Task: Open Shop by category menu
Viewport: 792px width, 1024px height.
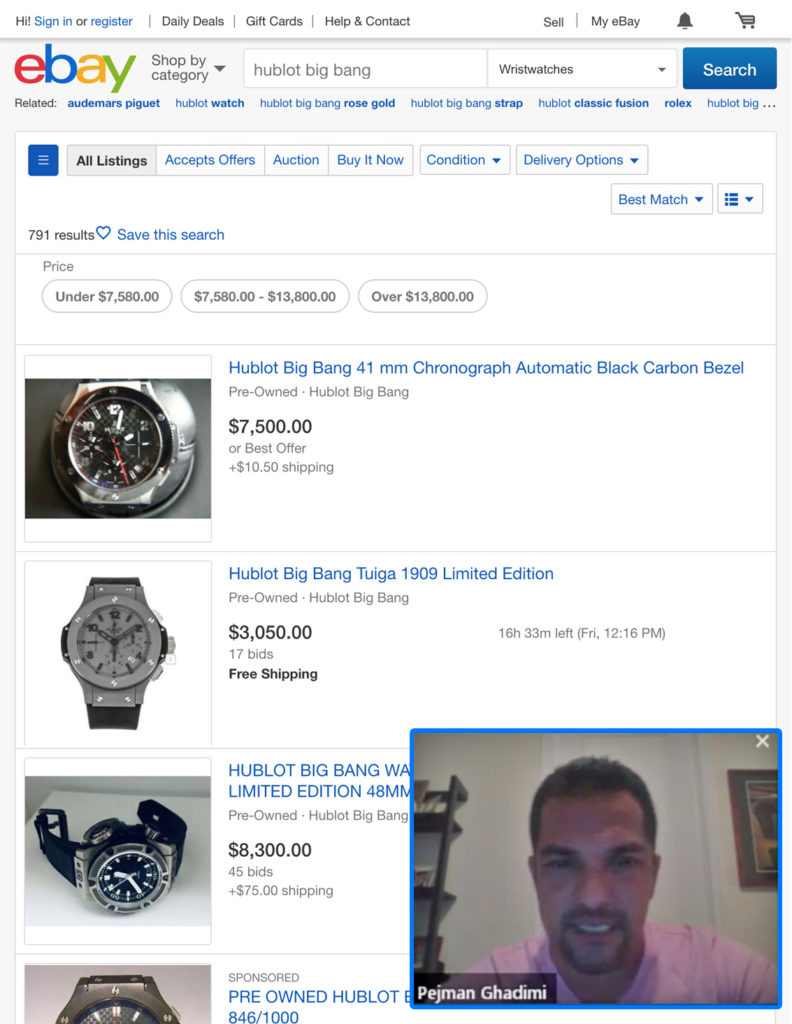Action: (x=188, y=68)
